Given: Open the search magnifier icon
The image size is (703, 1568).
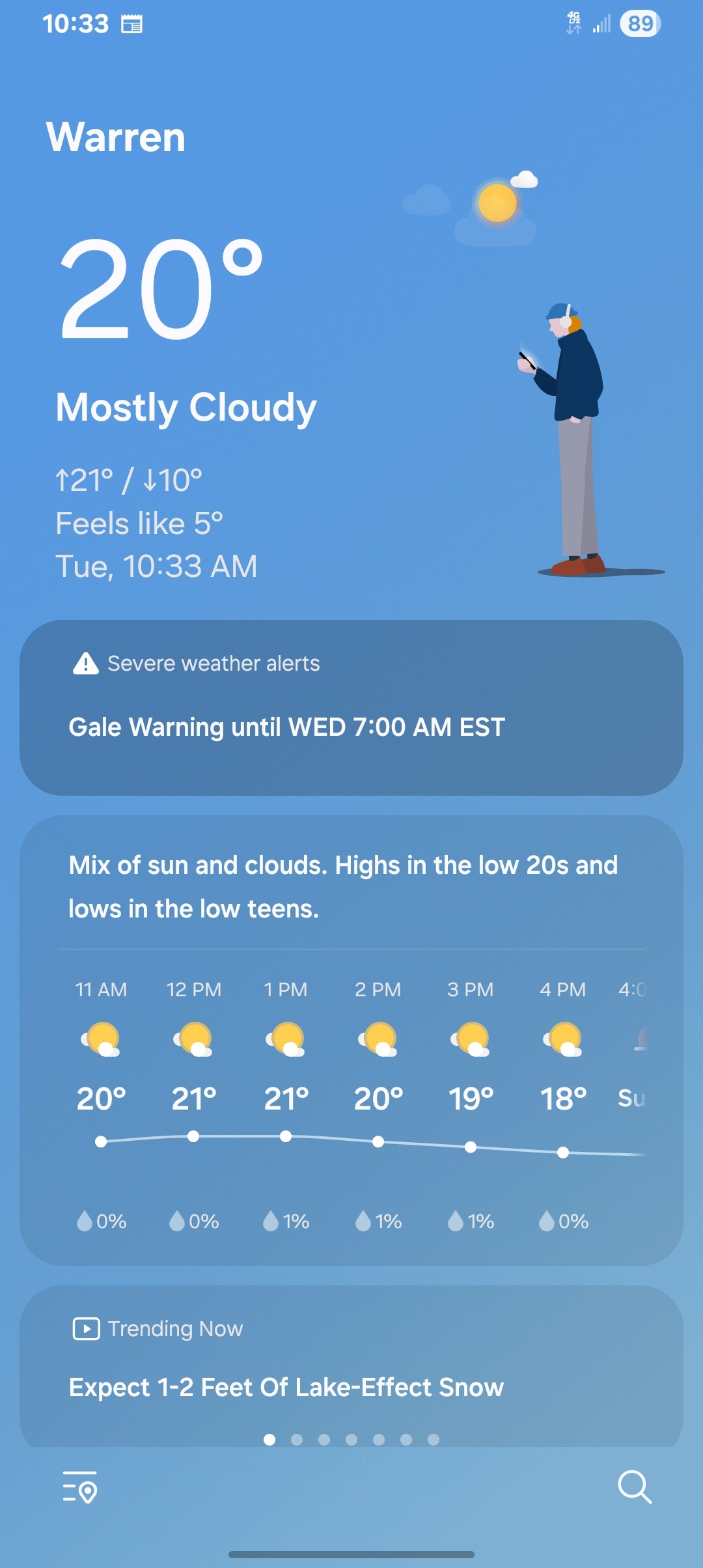Looking at the screenshot, I should point(635,1487).
